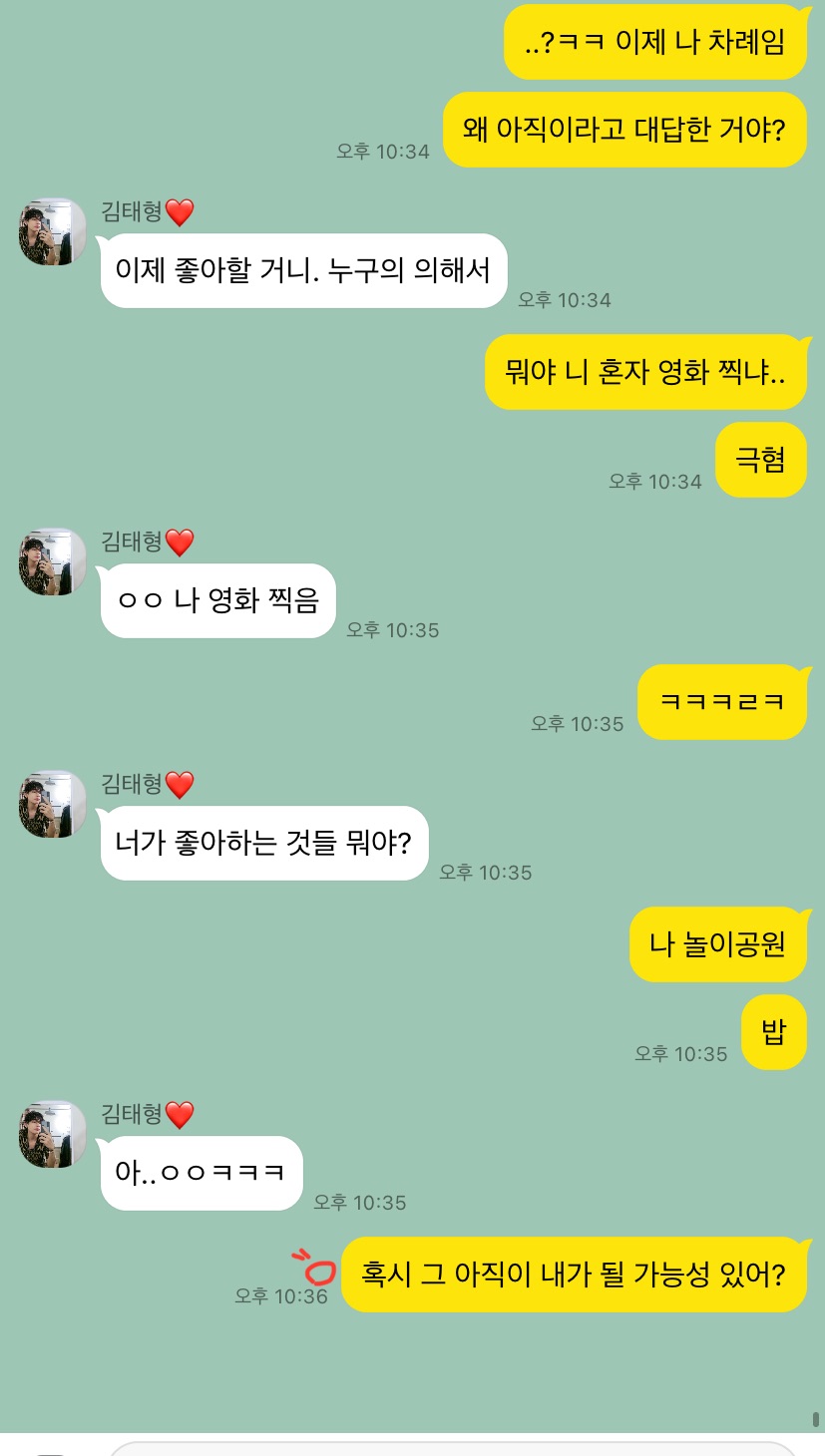Tap 김태형's avatar next to "나 영화 찍음"

pos(53,561)
